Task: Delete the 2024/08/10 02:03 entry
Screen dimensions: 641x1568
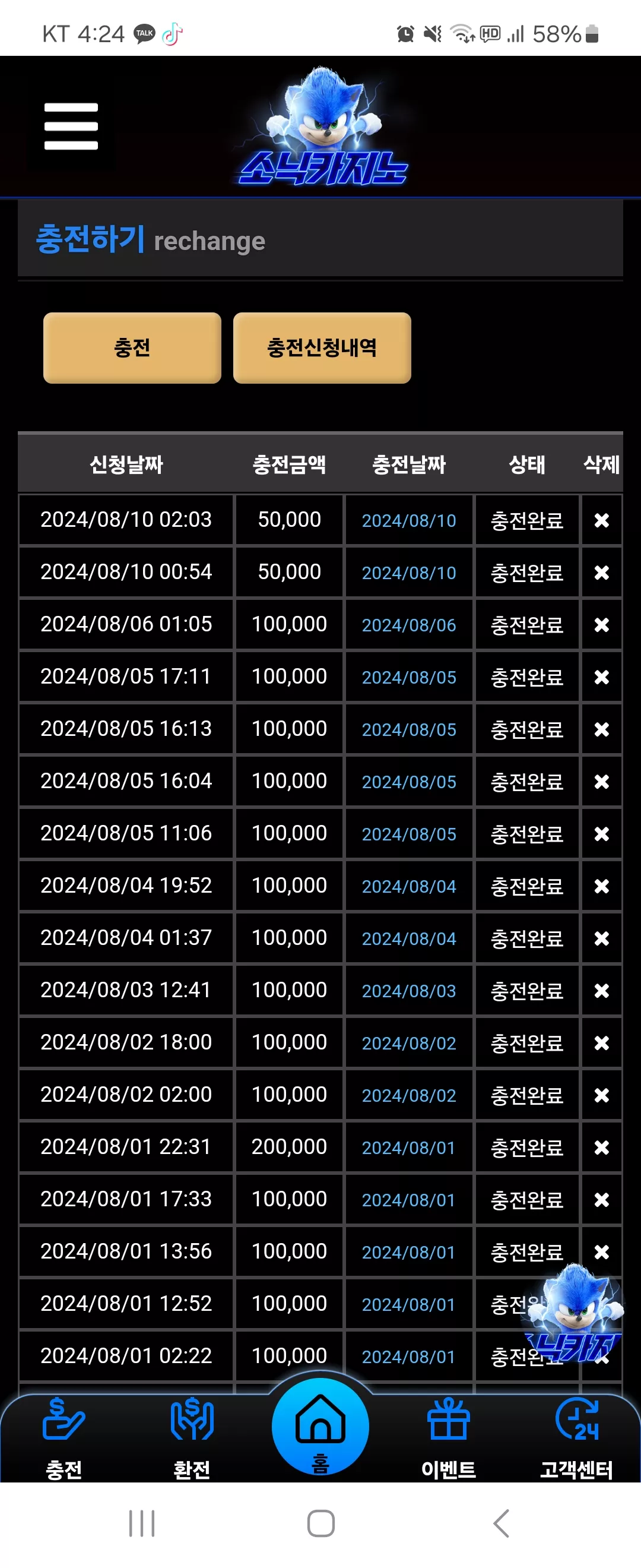Action: click(601, 520)
